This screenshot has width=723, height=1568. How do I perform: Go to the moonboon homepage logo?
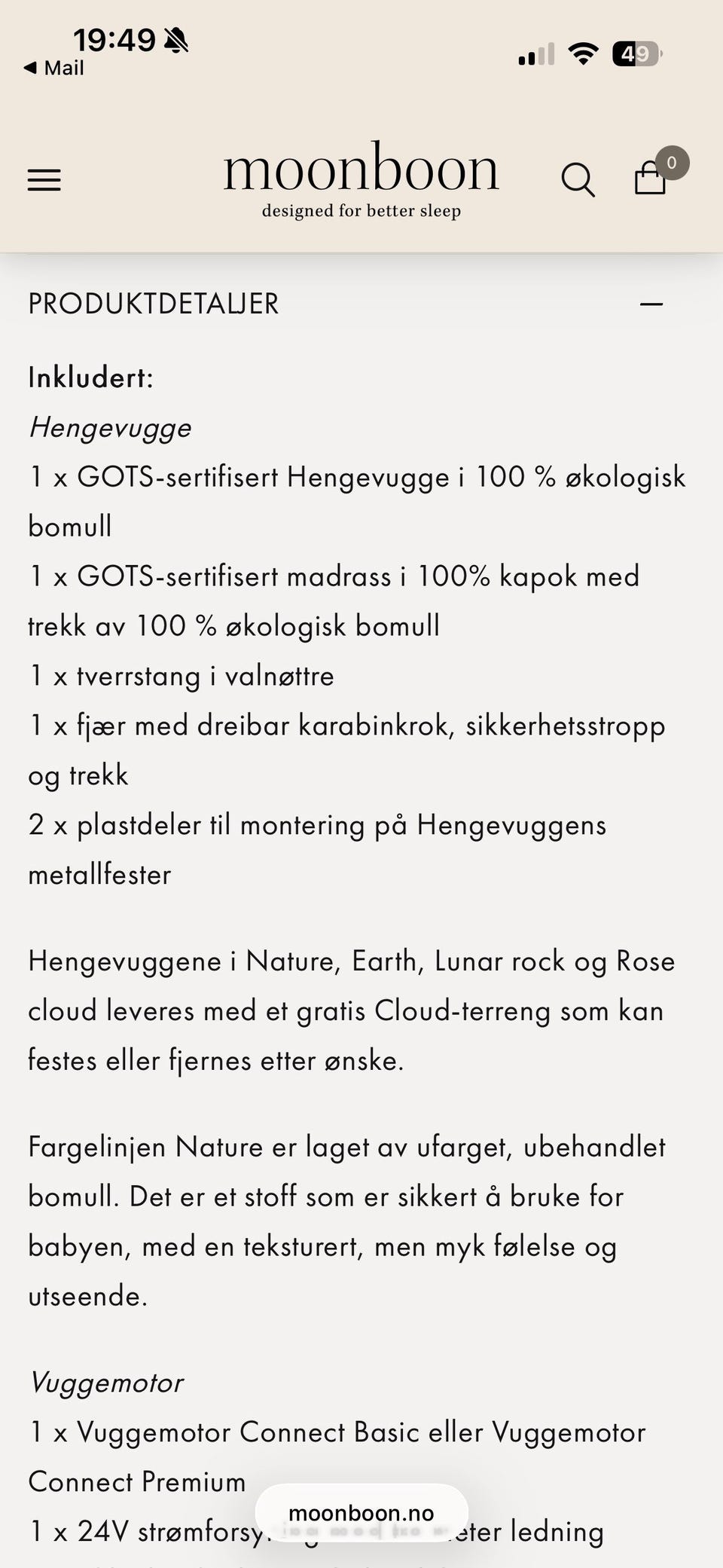pos(361,180)
